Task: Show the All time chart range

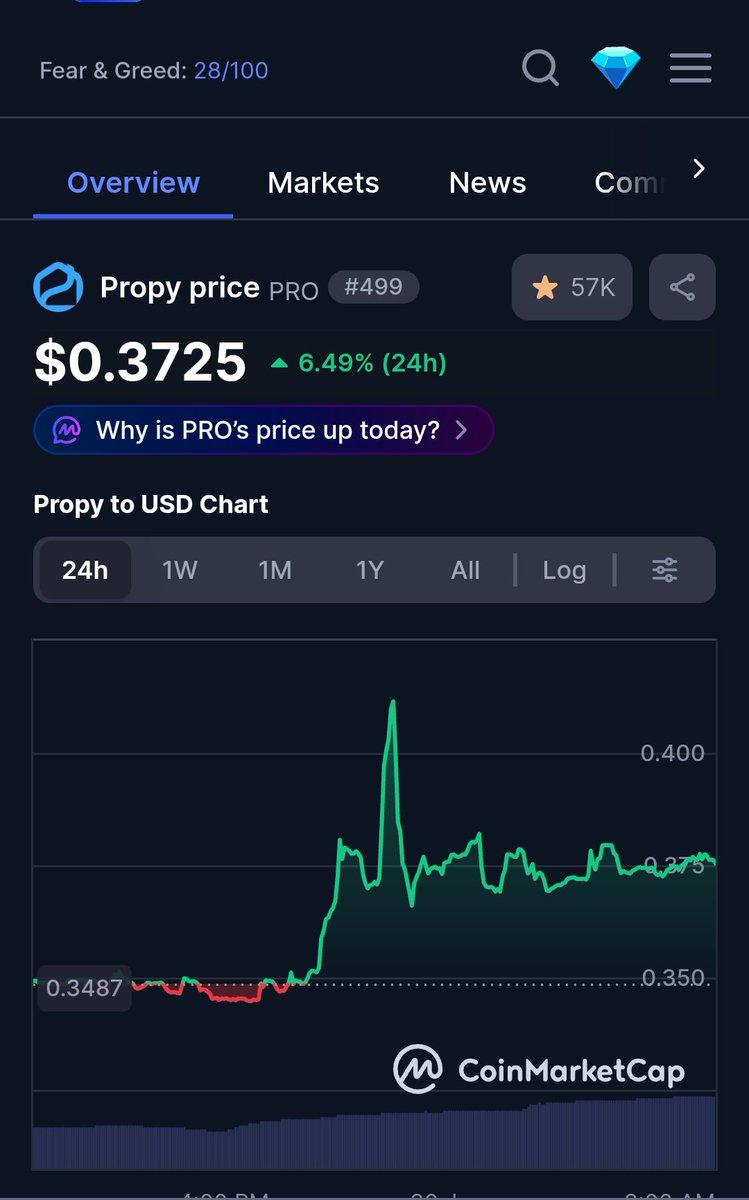Action: pos(465,570)
